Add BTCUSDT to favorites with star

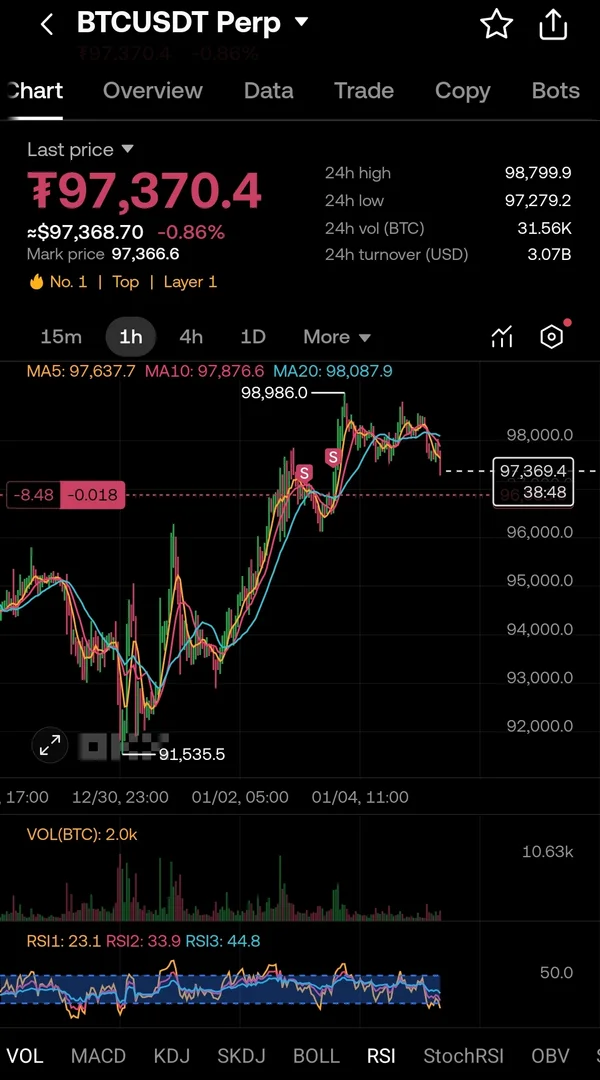497,24
